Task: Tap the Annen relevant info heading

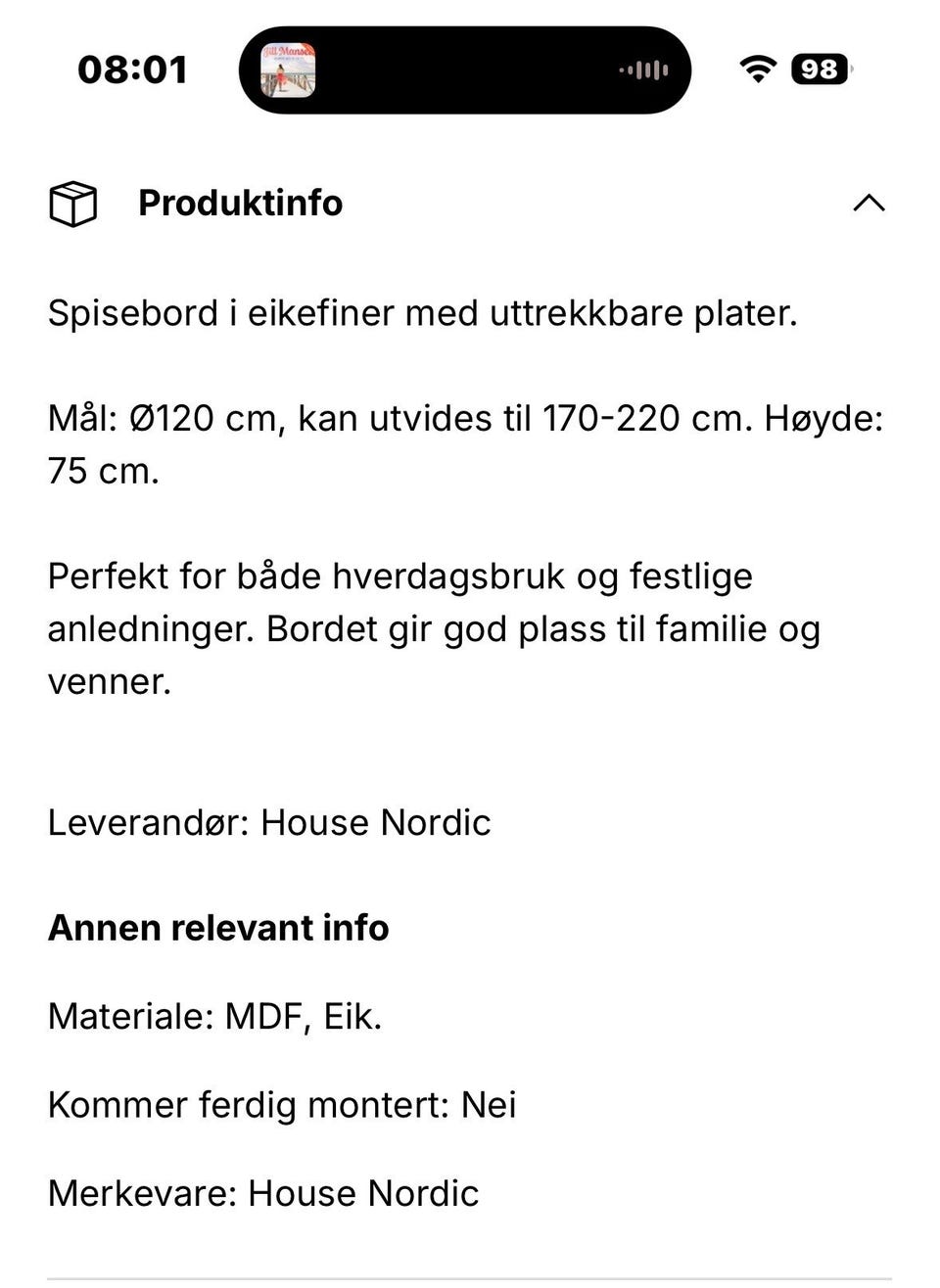Action: pos(218,927)
